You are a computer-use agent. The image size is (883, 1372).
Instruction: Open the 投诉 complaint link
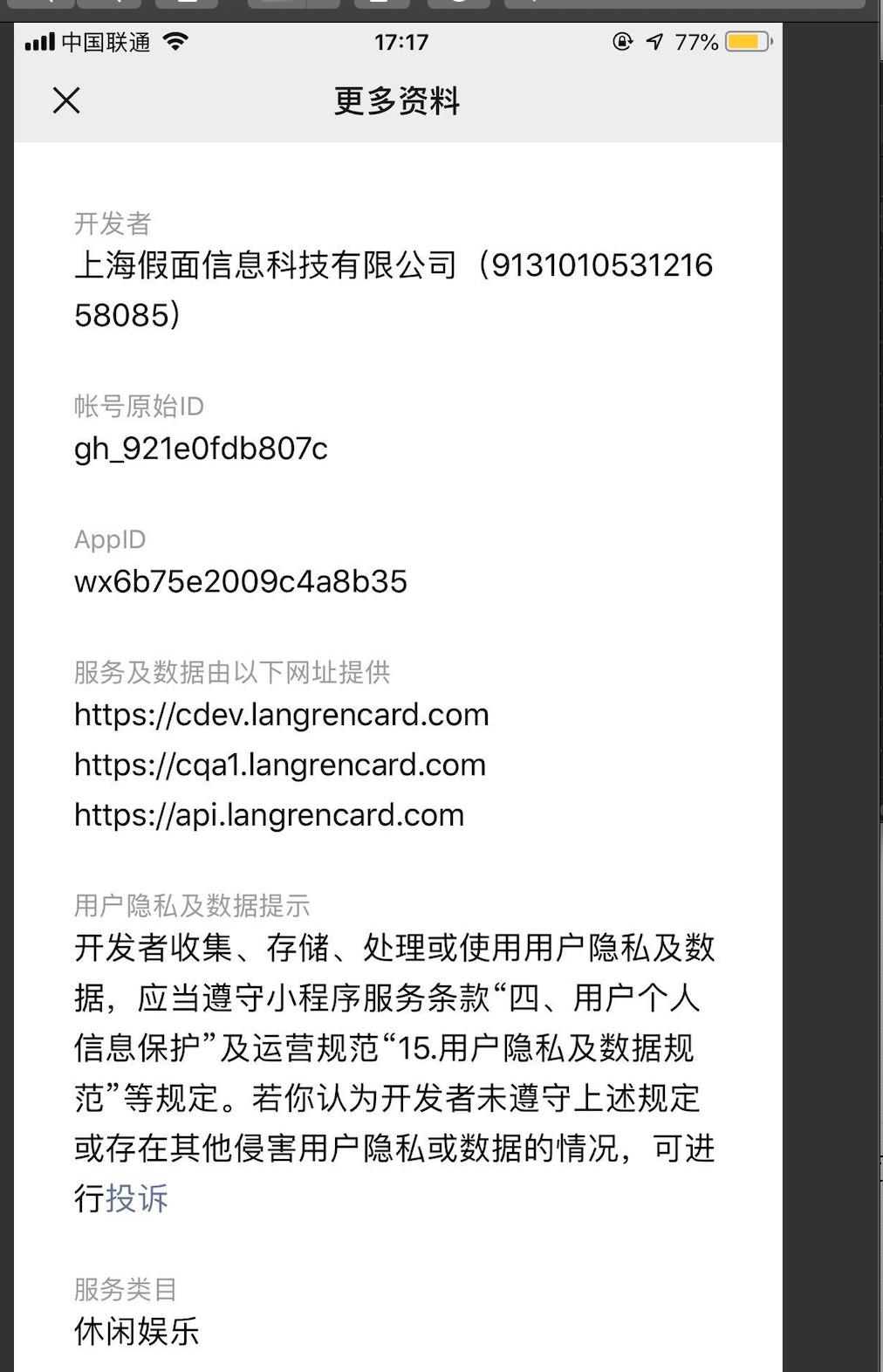tap(136, 1198)
